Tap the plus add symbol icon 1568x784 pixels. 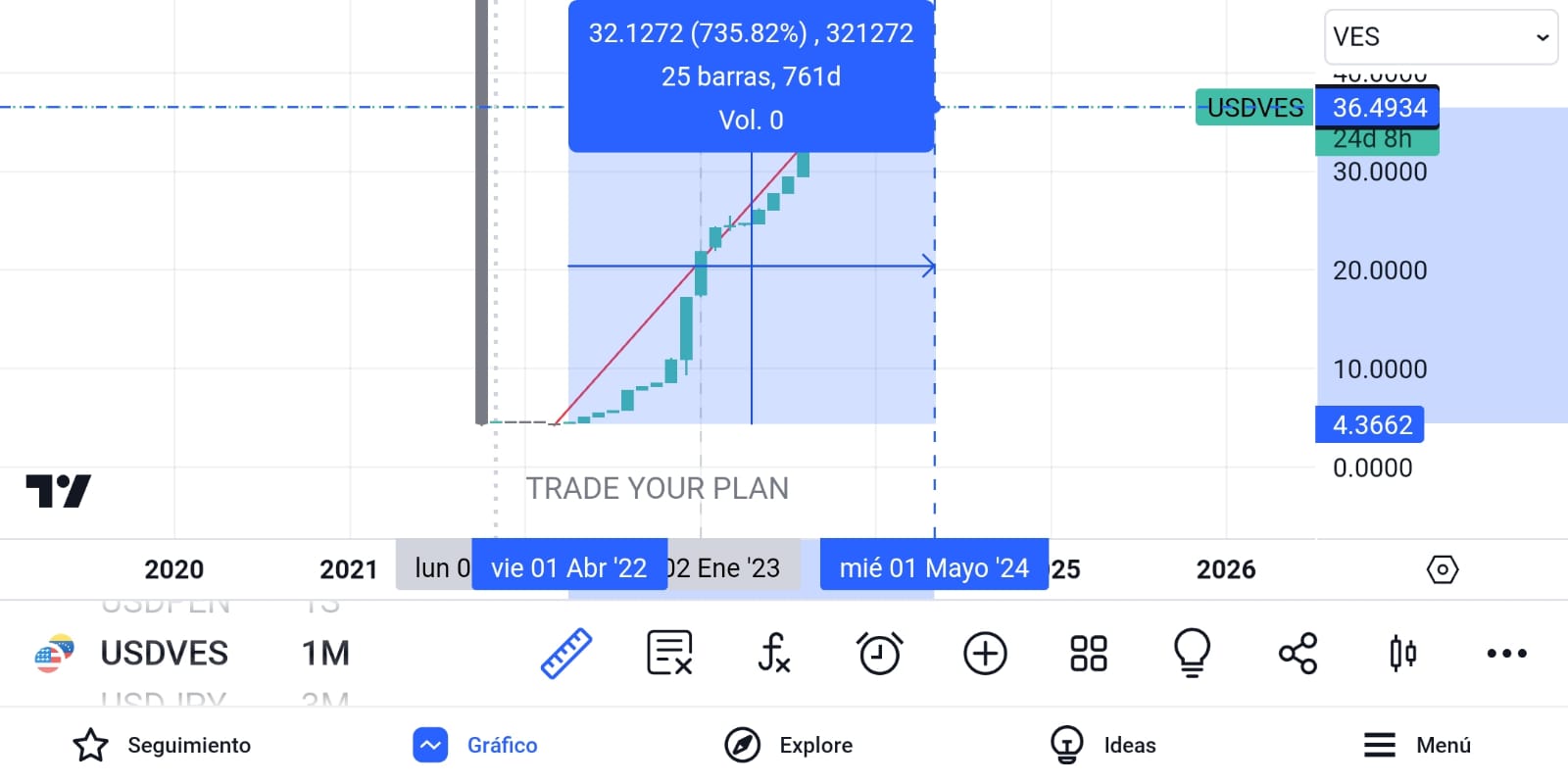pyautogui.click(x=985, y=654)
